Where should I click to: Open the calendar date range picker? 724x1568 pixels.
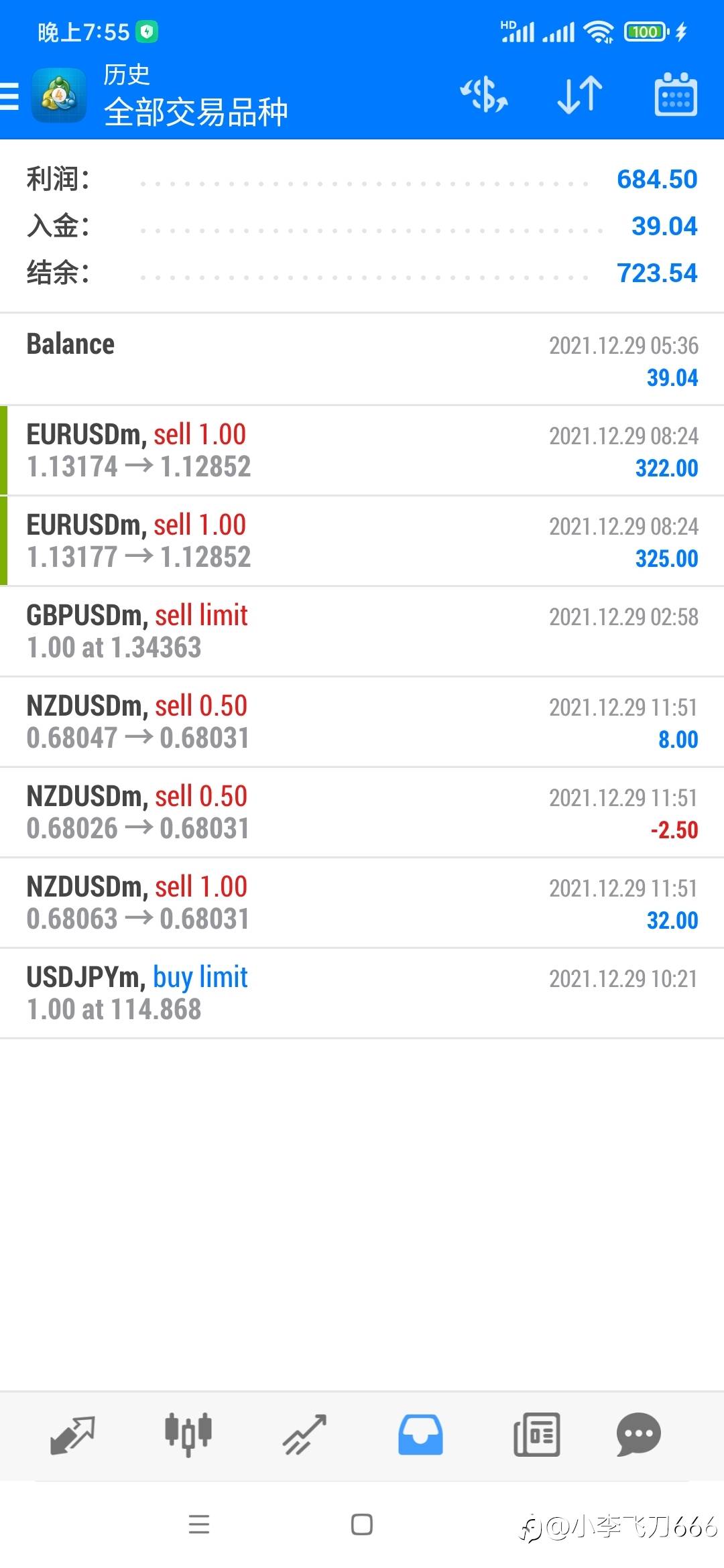tap(675, 94)
